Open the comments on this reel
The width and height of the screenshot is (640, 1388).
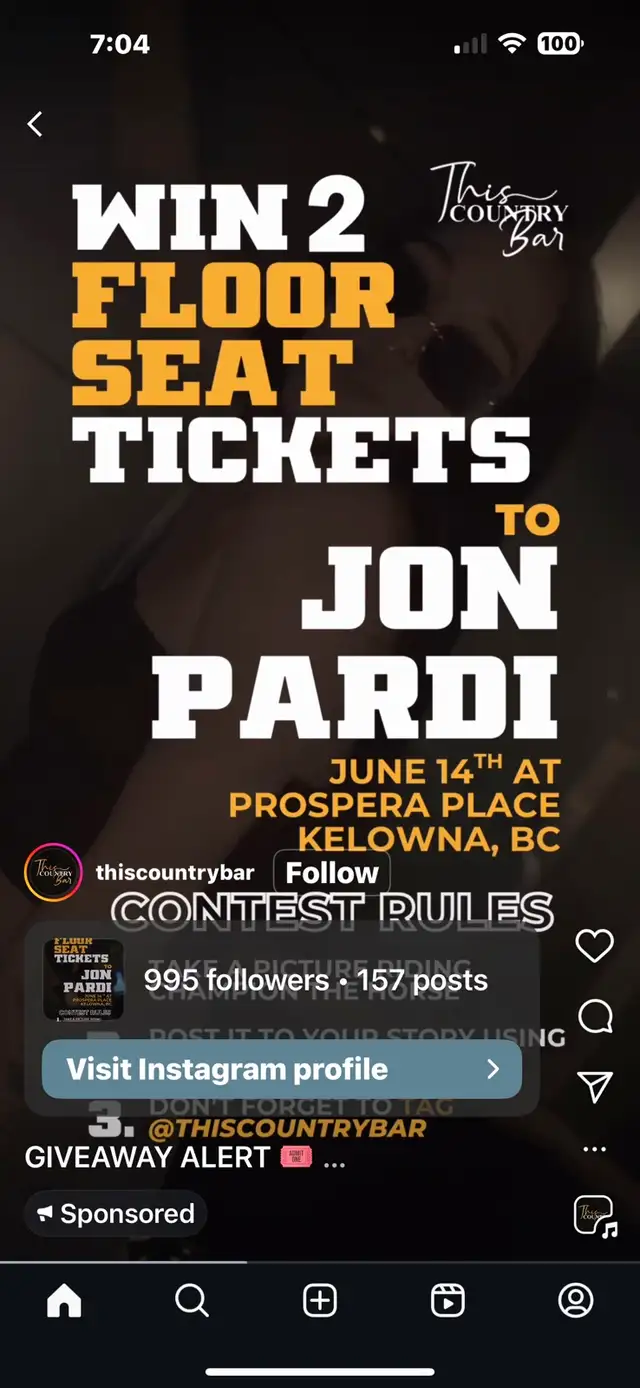coord(595,1016)
